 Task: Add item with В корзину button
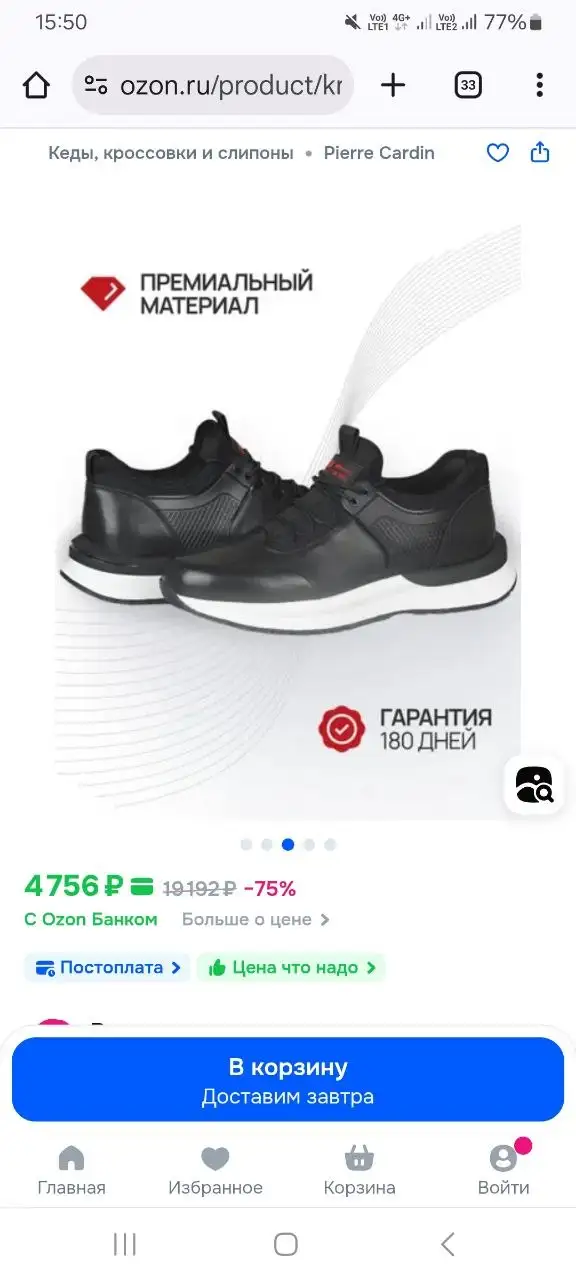288,1079
